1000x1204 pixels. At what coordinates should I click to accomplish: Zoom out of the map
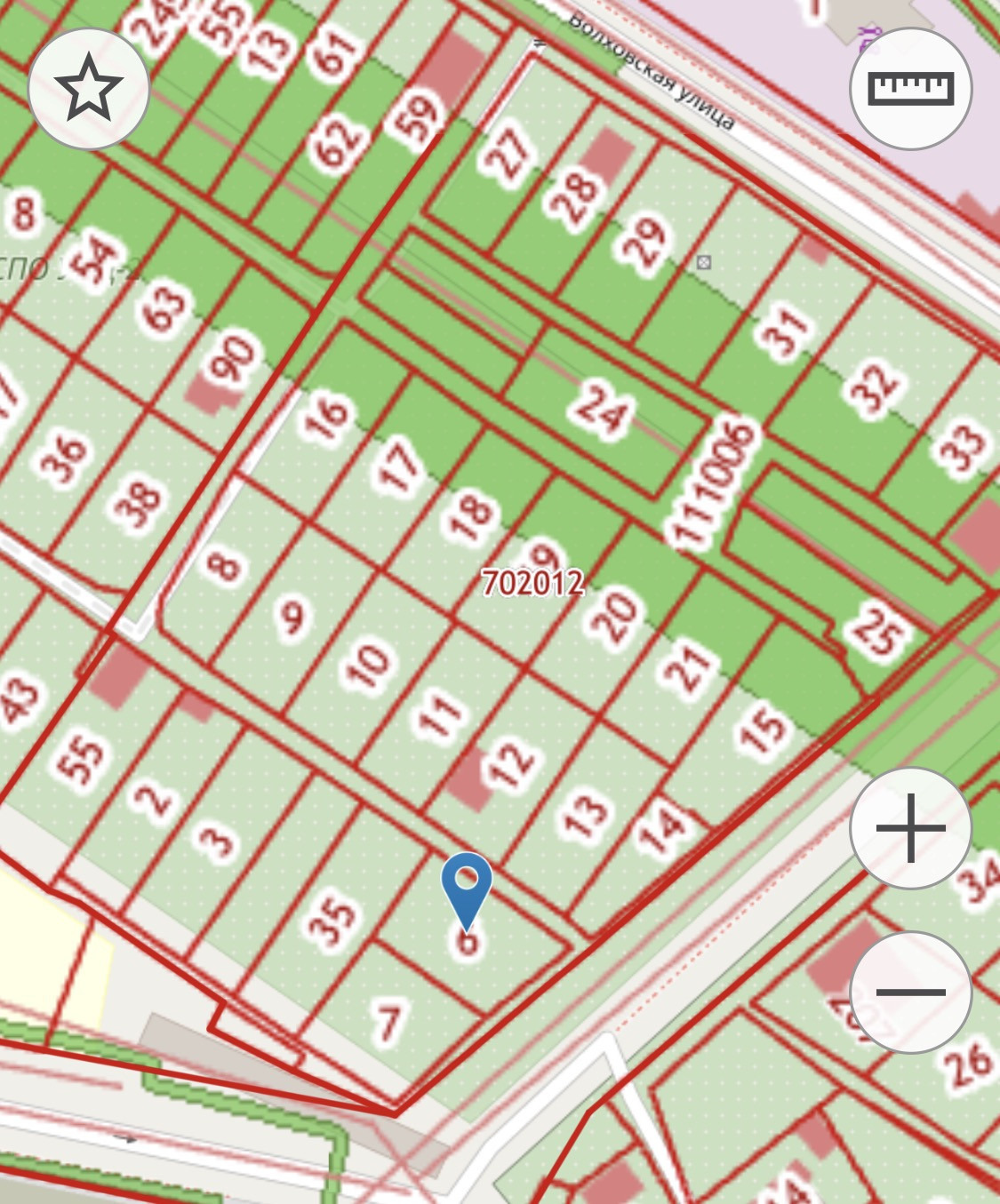(x=910, y=992)
